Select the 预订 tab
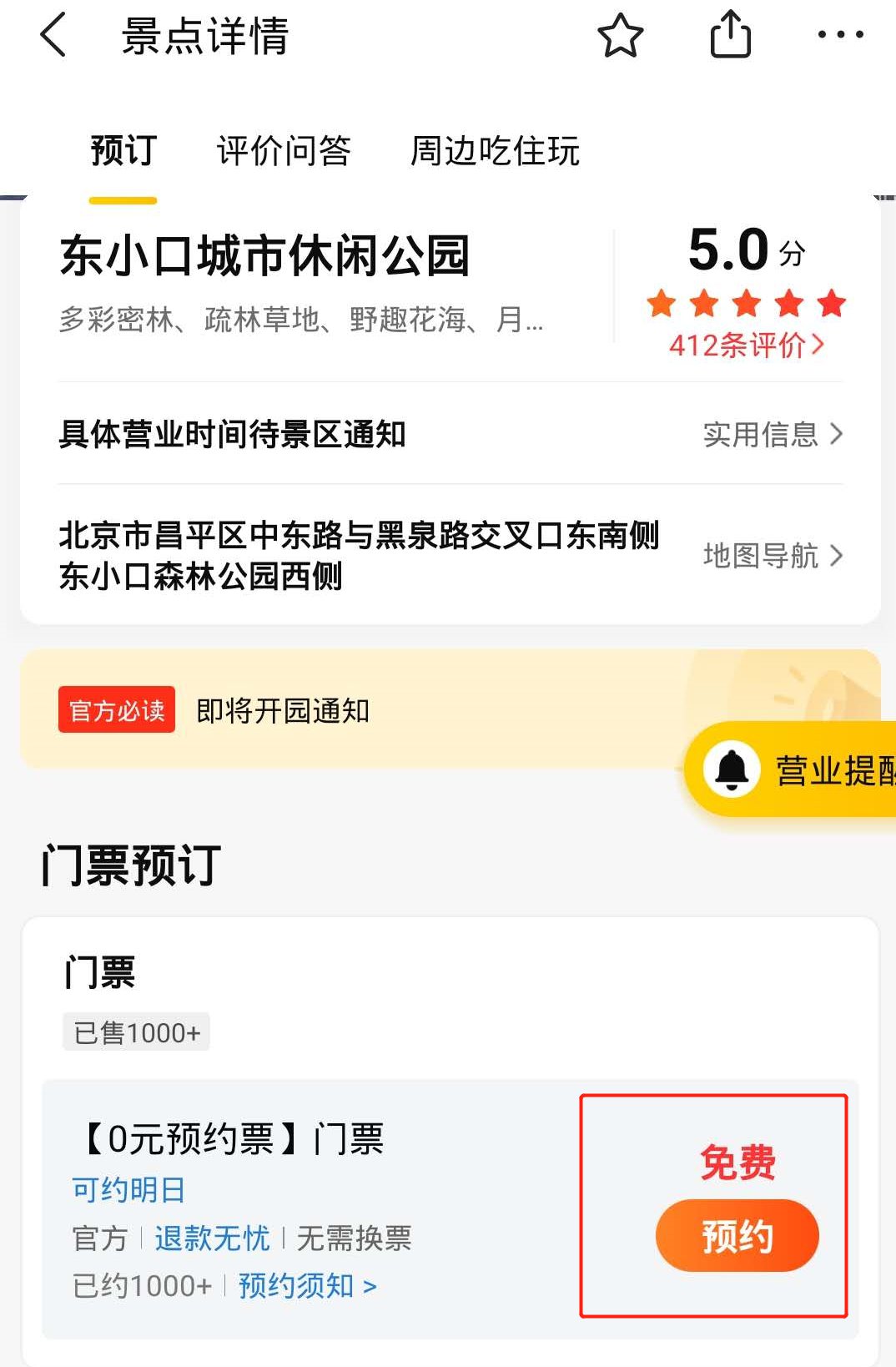The image size is (896, 1367). point(123,151)
